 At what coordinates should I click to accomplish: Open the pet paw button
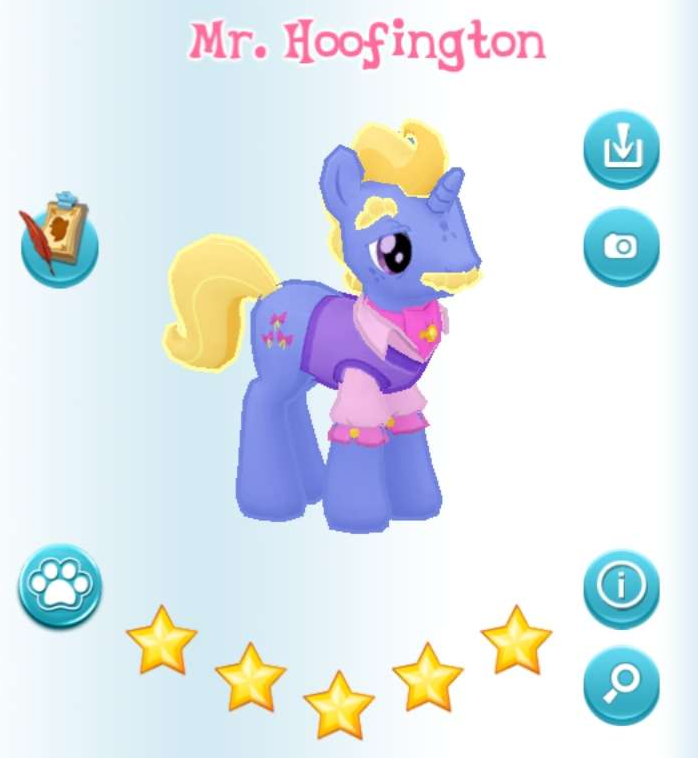59,587
